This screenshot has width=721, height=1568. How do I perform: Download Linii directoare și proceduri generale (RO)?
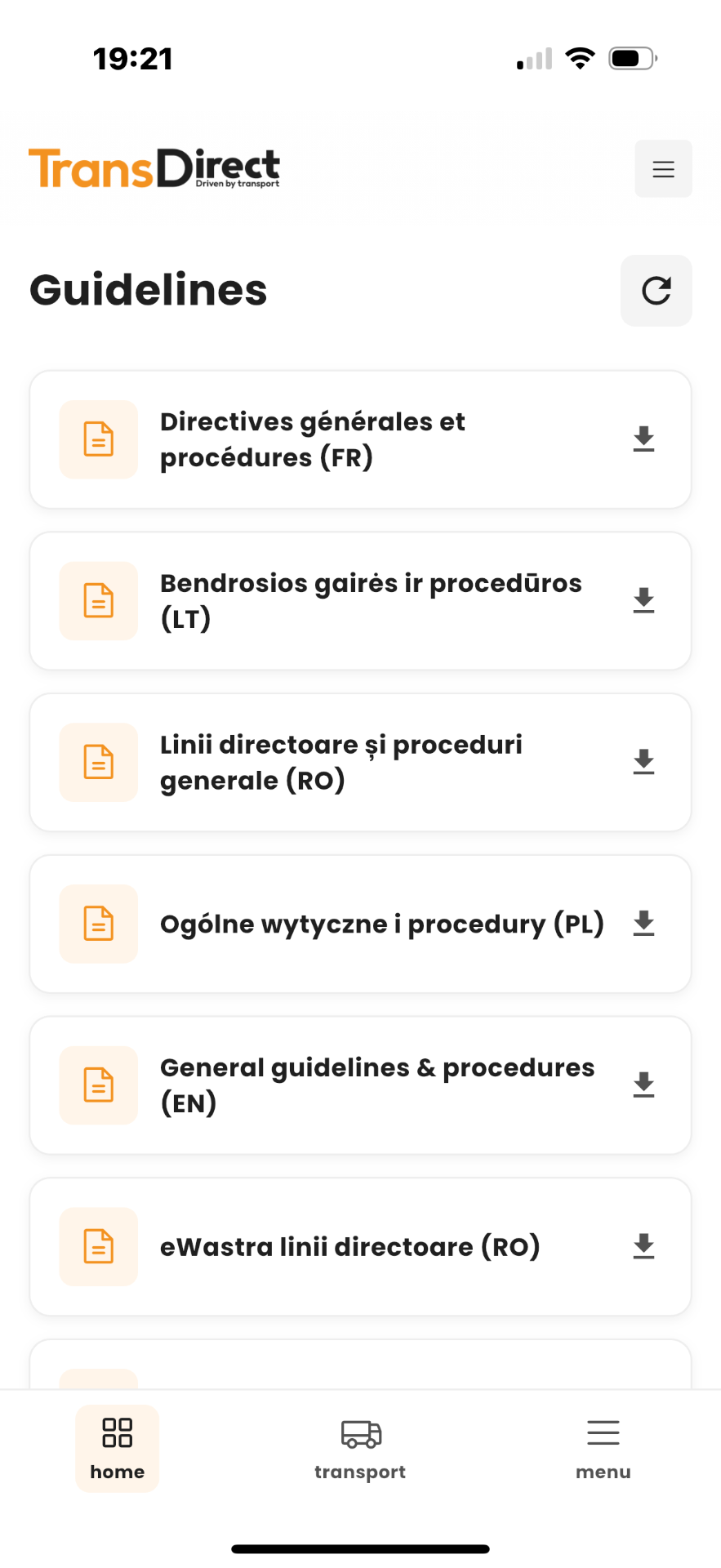[x=643, y=762]
